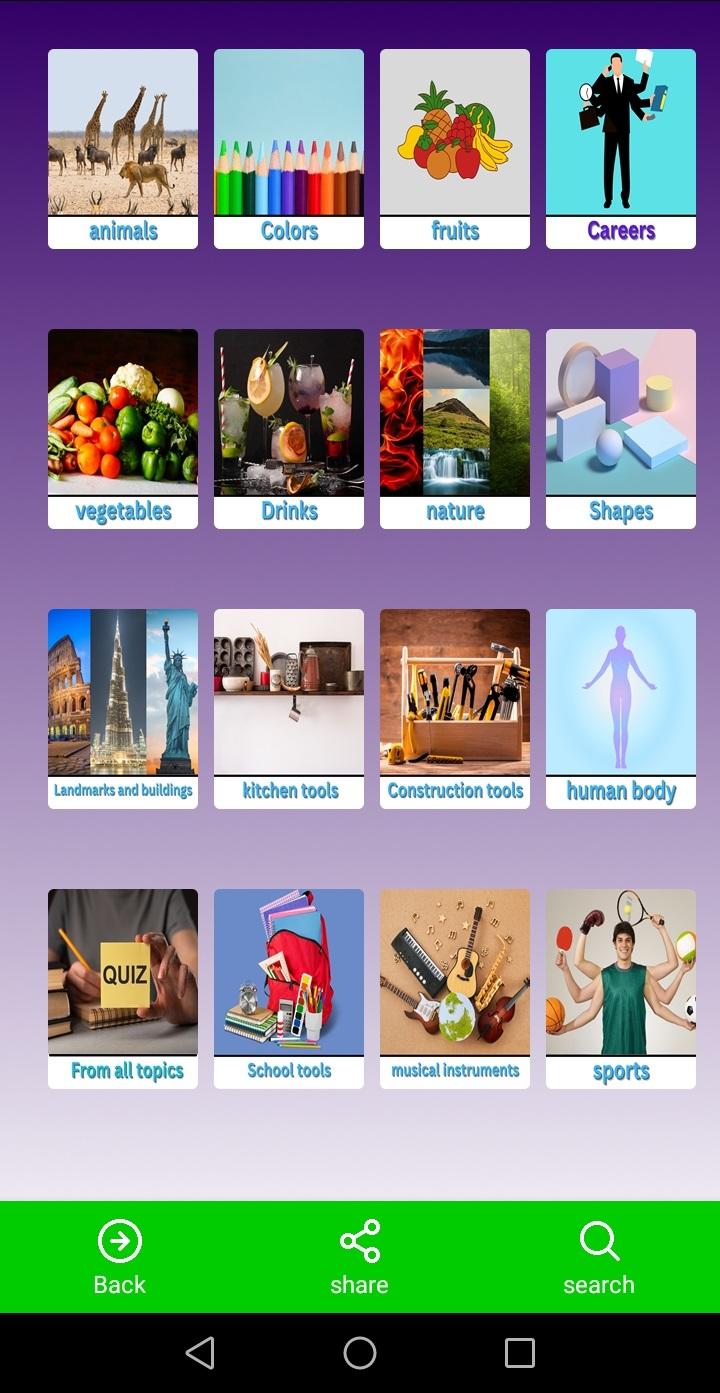Open search from the bottom bar
720x1393 pixels.
click(x=599, y=1257)
